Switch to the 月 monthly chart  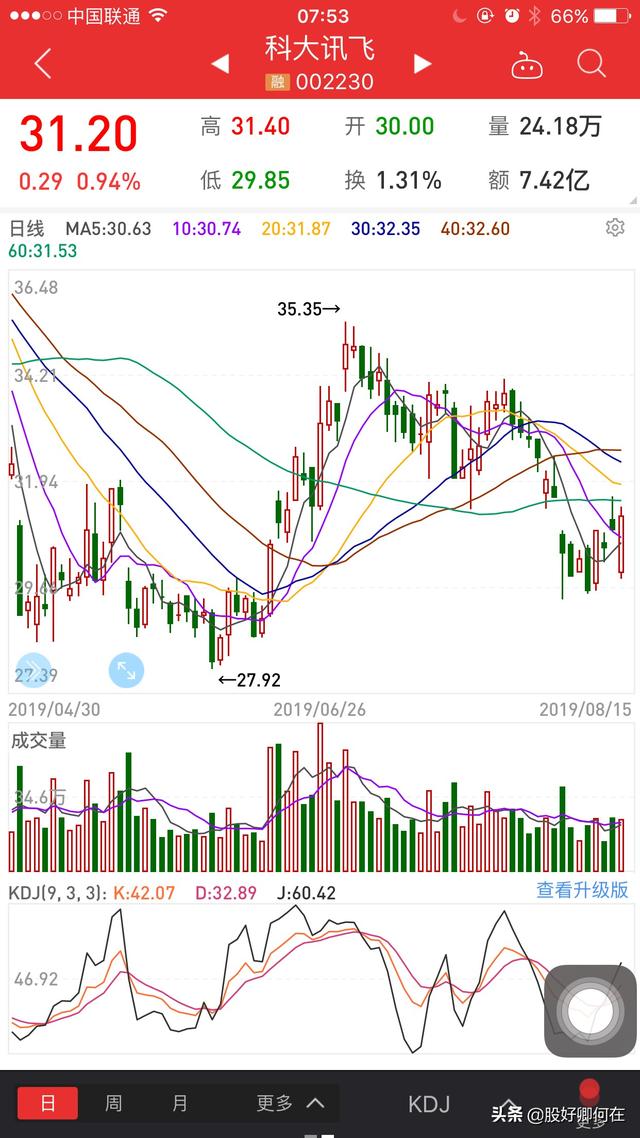[x=180, y=1103]
